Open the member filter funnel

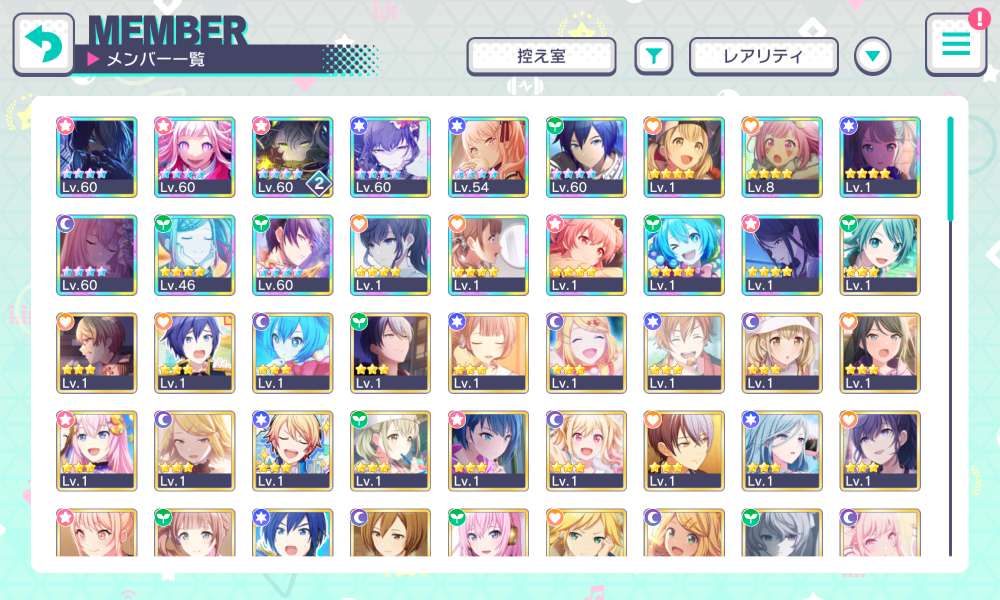click(653, 57)
